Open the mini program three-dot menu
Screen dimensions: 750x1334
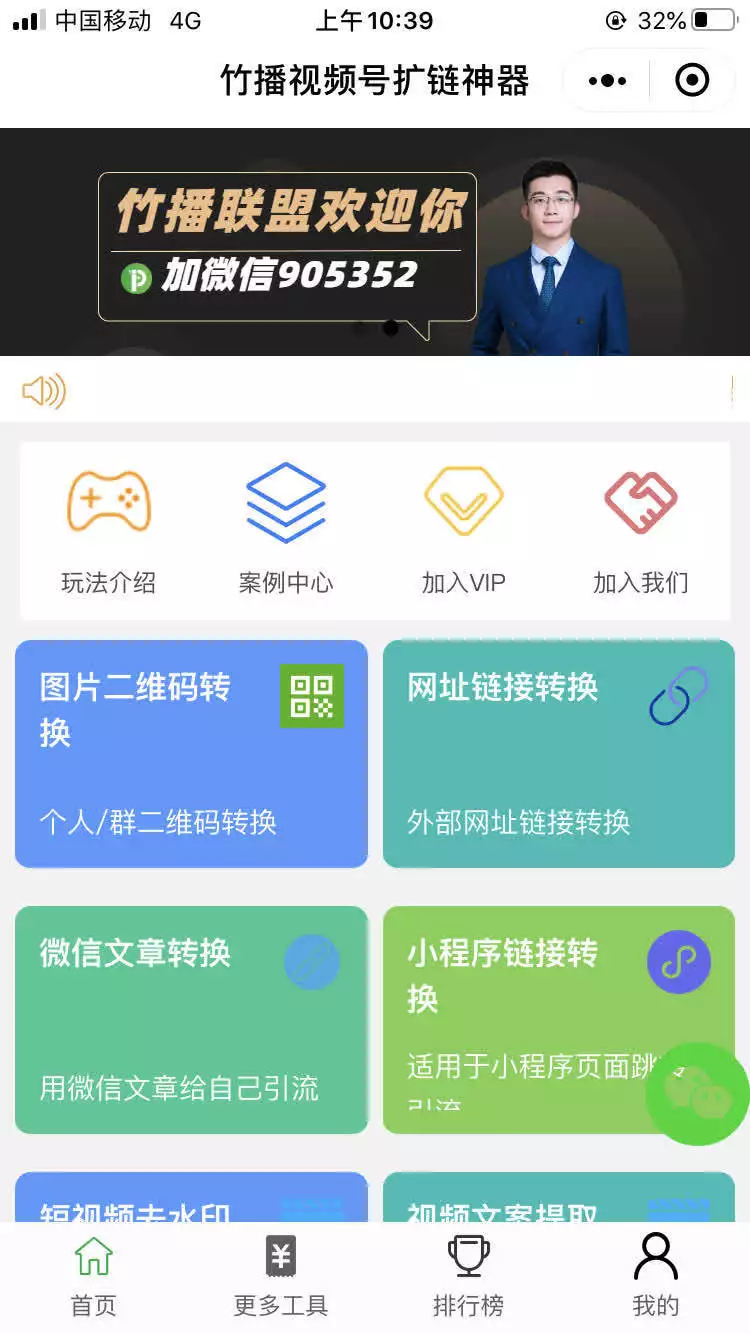(607, 80)
